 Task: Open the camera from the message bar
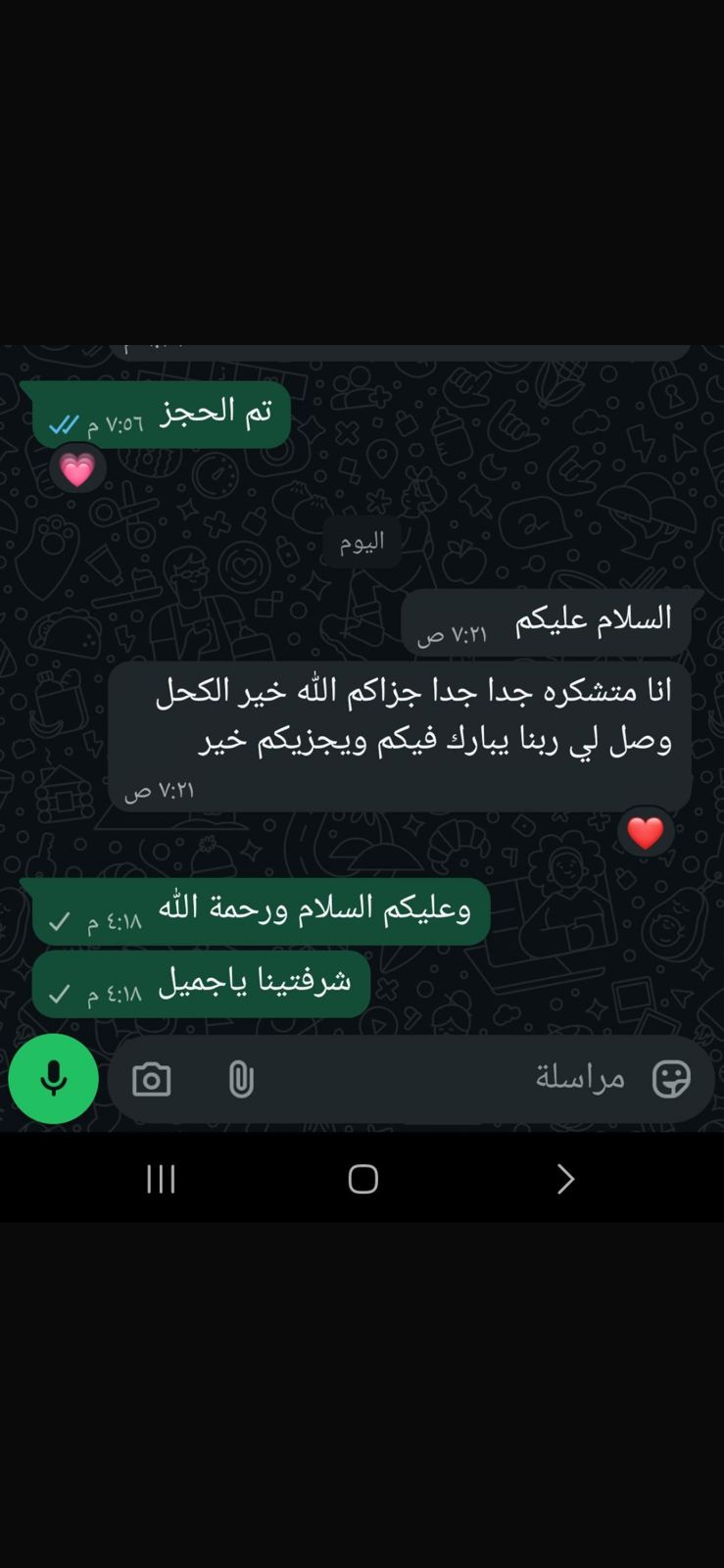152,1080
